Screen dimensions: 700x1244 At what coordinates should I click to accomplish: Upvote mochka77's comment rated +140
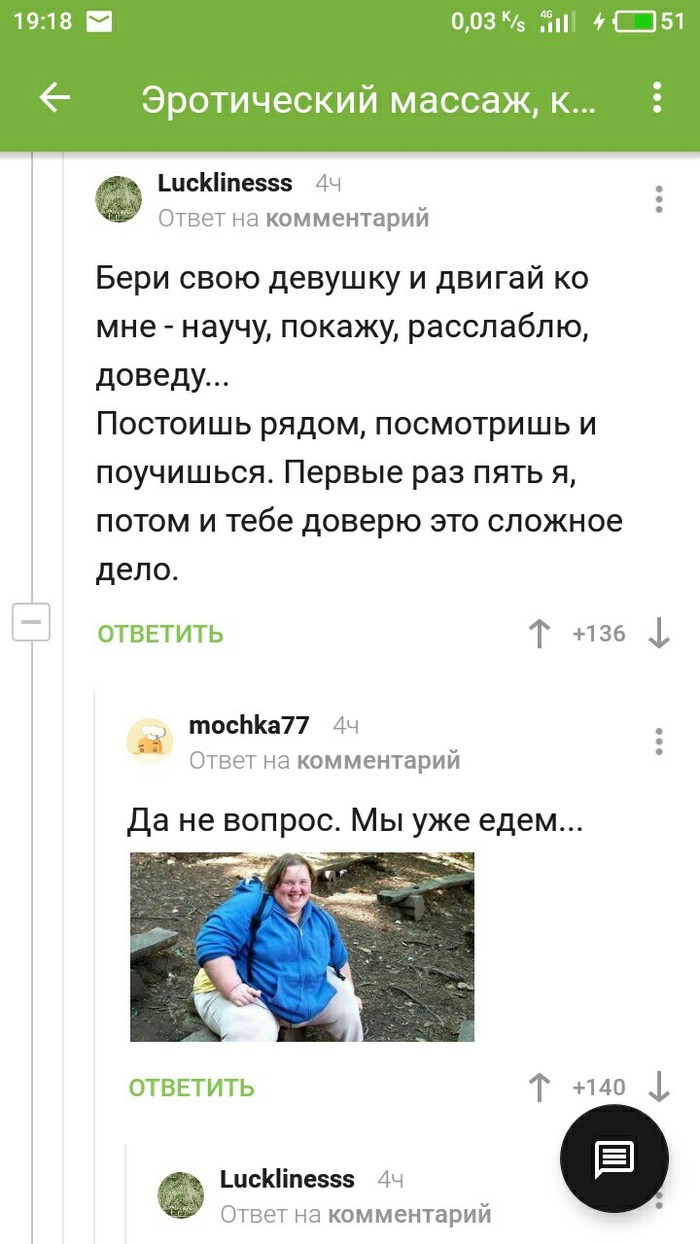tap(539, 1087)
